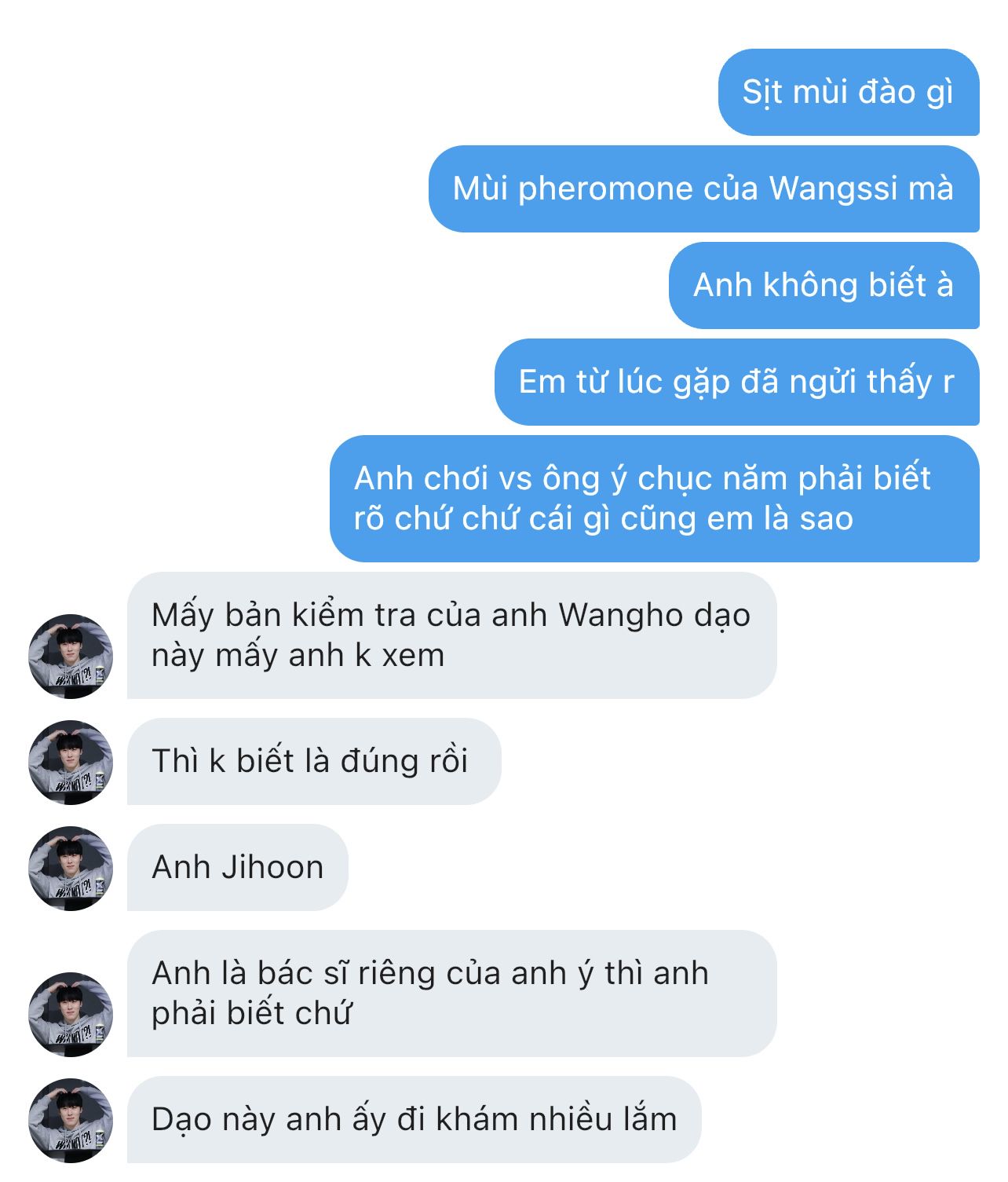
Task: Open sender's avatar beside "Mấy bản kiểm tra" message
Action: tap(71, 657)
